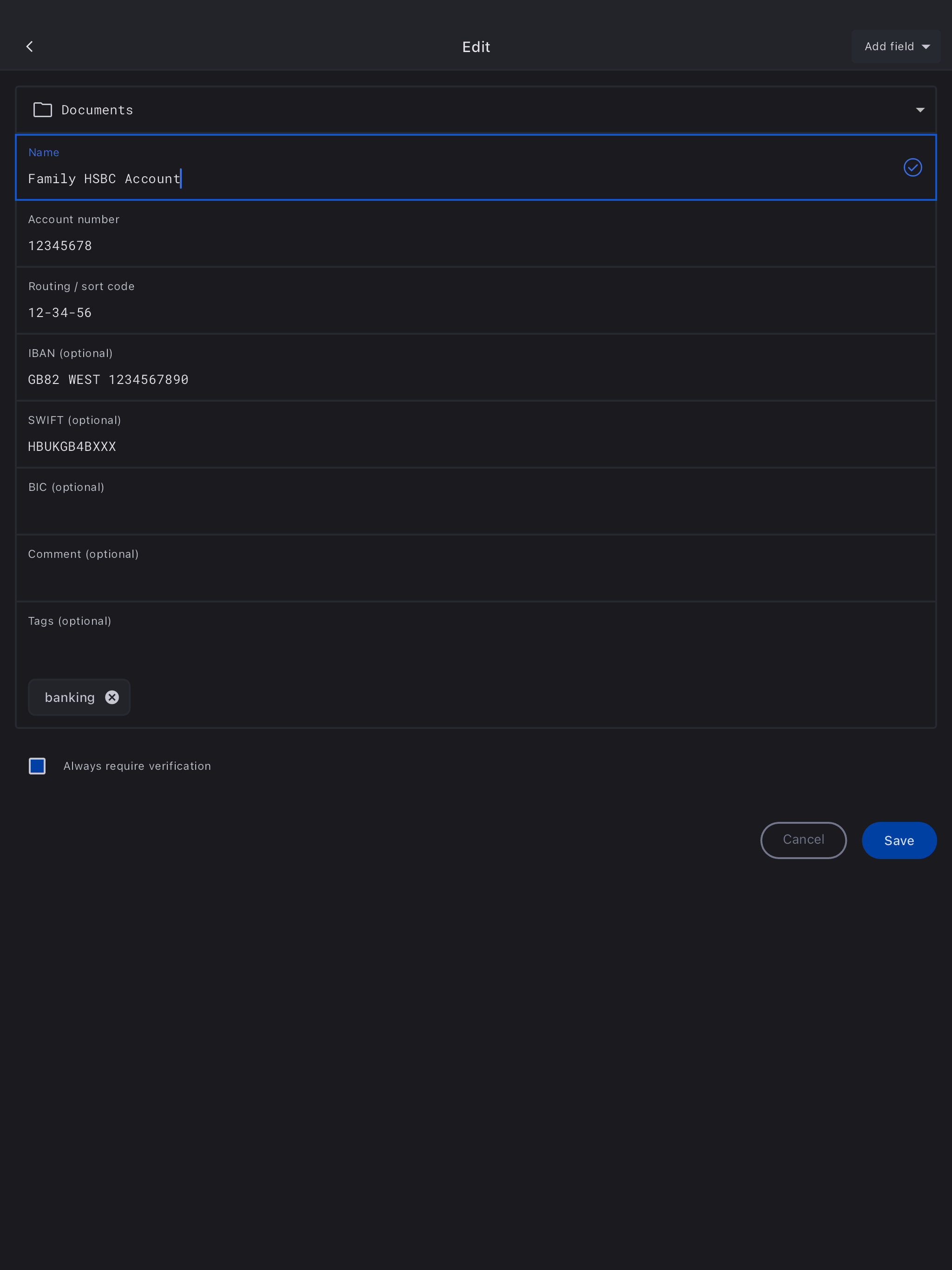The height and width of the screenshot is (1270, 952).
Task: Go back from the Edit screen
Action: (30, 46)
